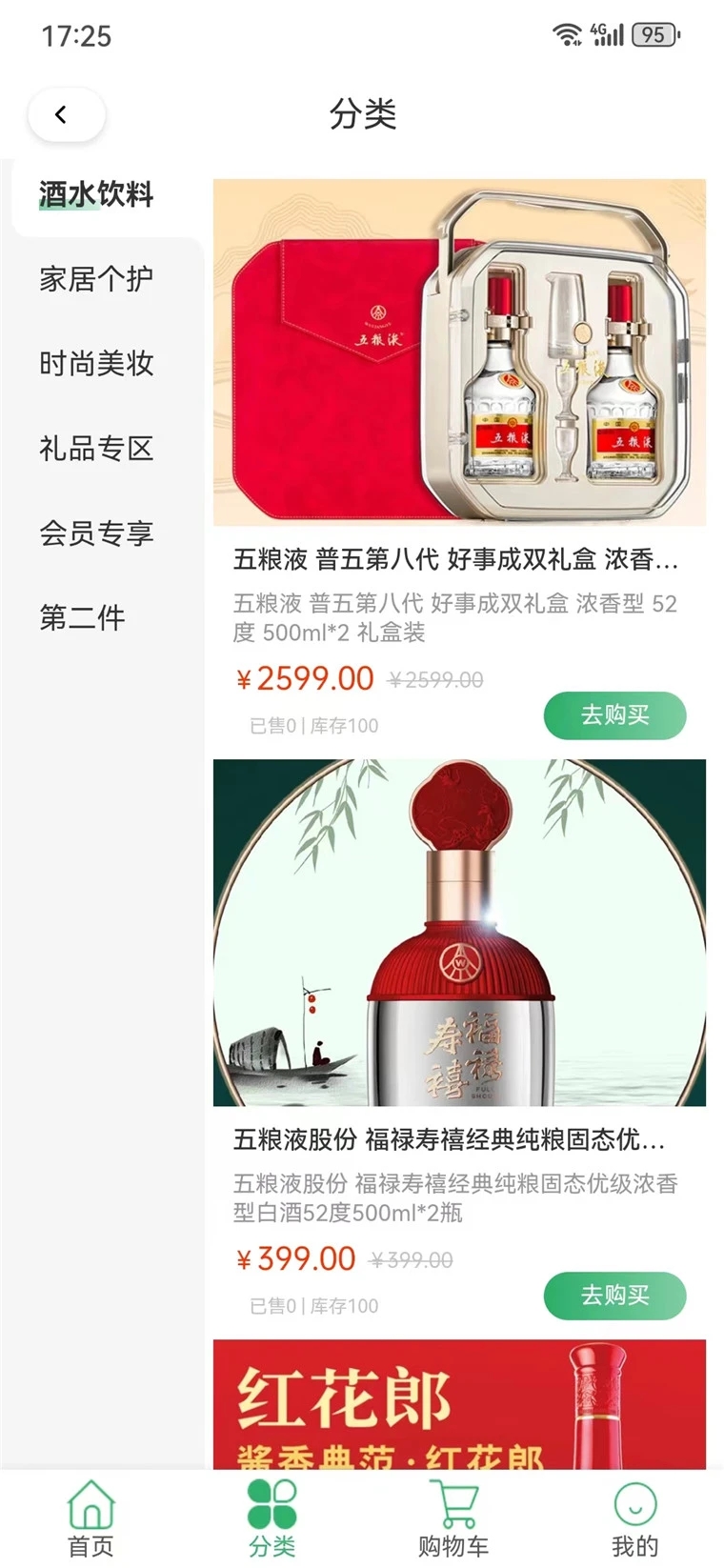Switch to the 家居个护 category
This screenshot has width=724, height=1568.
click(x=96, y=279)
